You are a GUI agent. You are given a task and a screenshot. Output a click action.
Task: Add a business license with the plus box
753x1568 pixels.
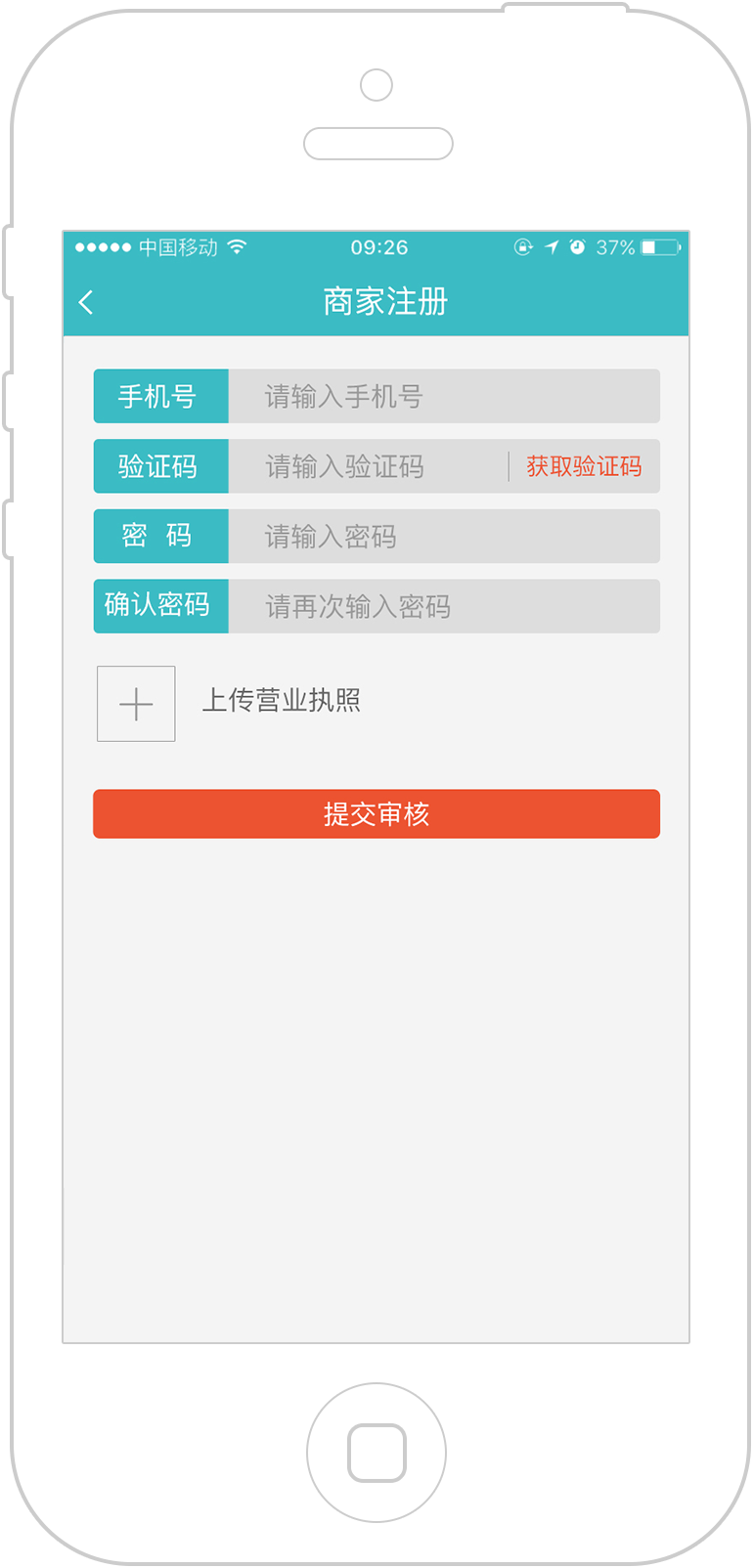click(x=136, y=704)
